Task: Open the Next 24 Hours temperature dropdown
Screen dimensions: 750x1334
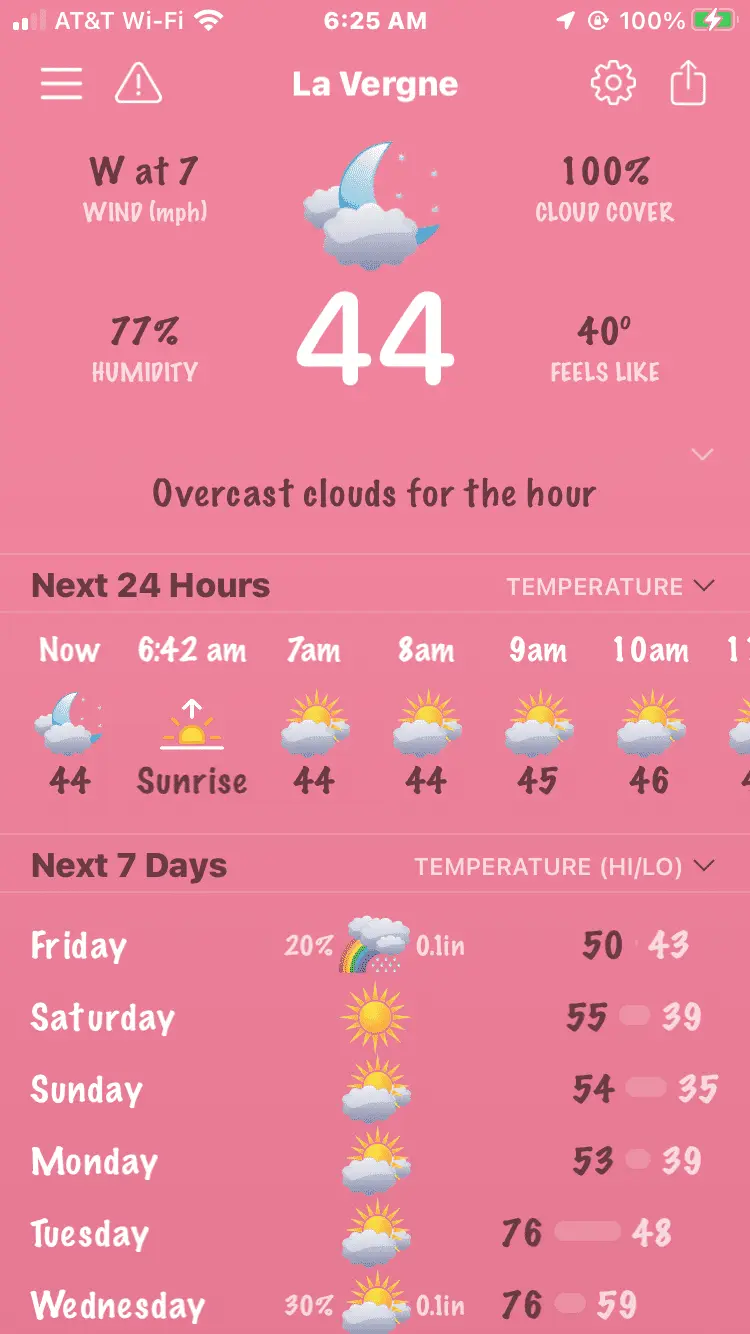Action: [x=610, y=586]
